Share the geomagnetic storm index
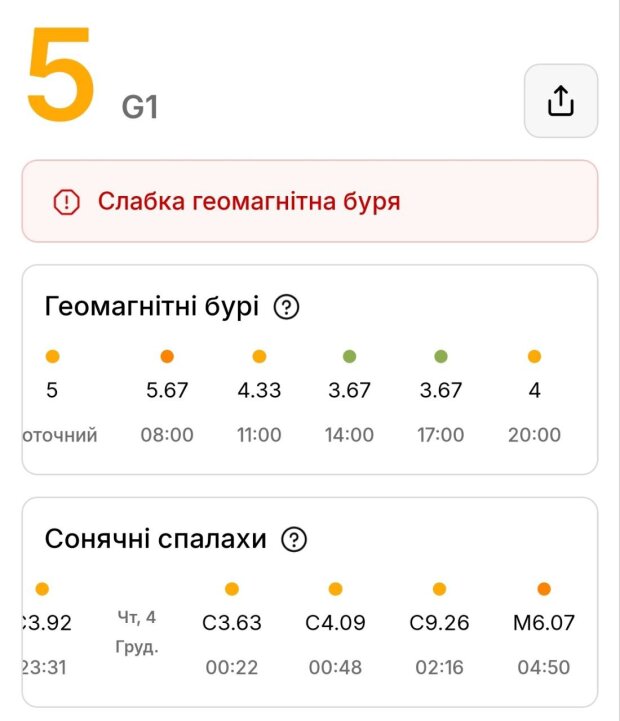 coord(561,101)
